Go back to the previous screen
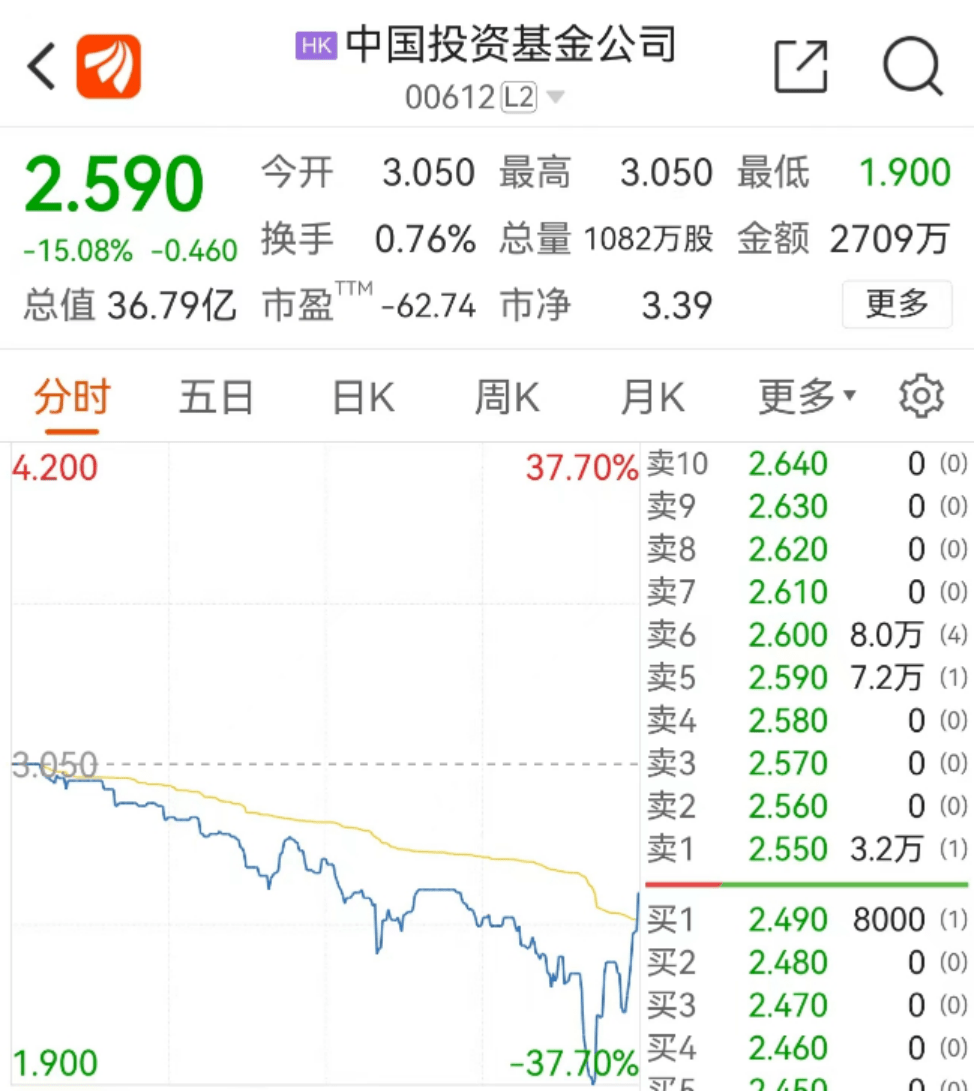Viewport: 974px width, 1091px height. pyautogui.click(x=41, y=68)
